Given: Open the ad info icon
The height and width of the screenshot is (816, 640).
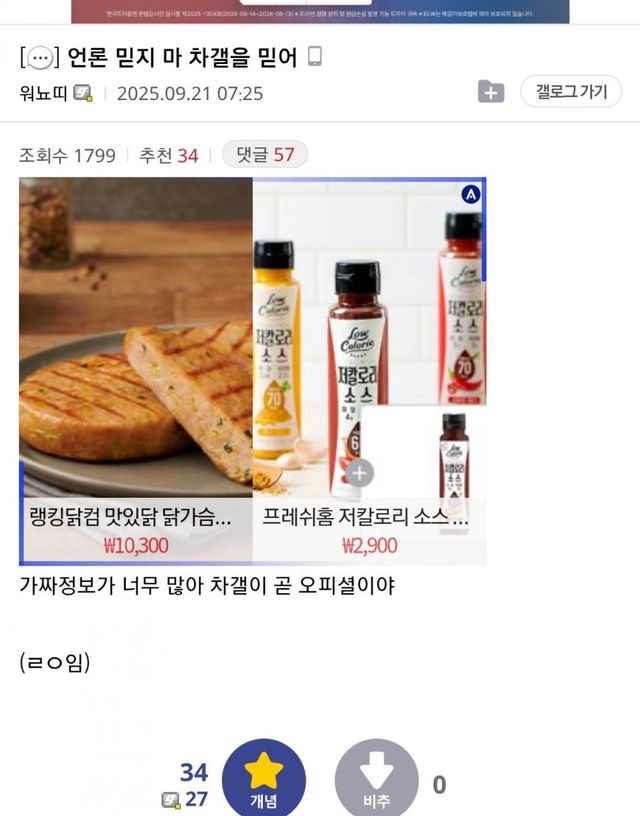Looking at the screenshot, I should [471, 195].
